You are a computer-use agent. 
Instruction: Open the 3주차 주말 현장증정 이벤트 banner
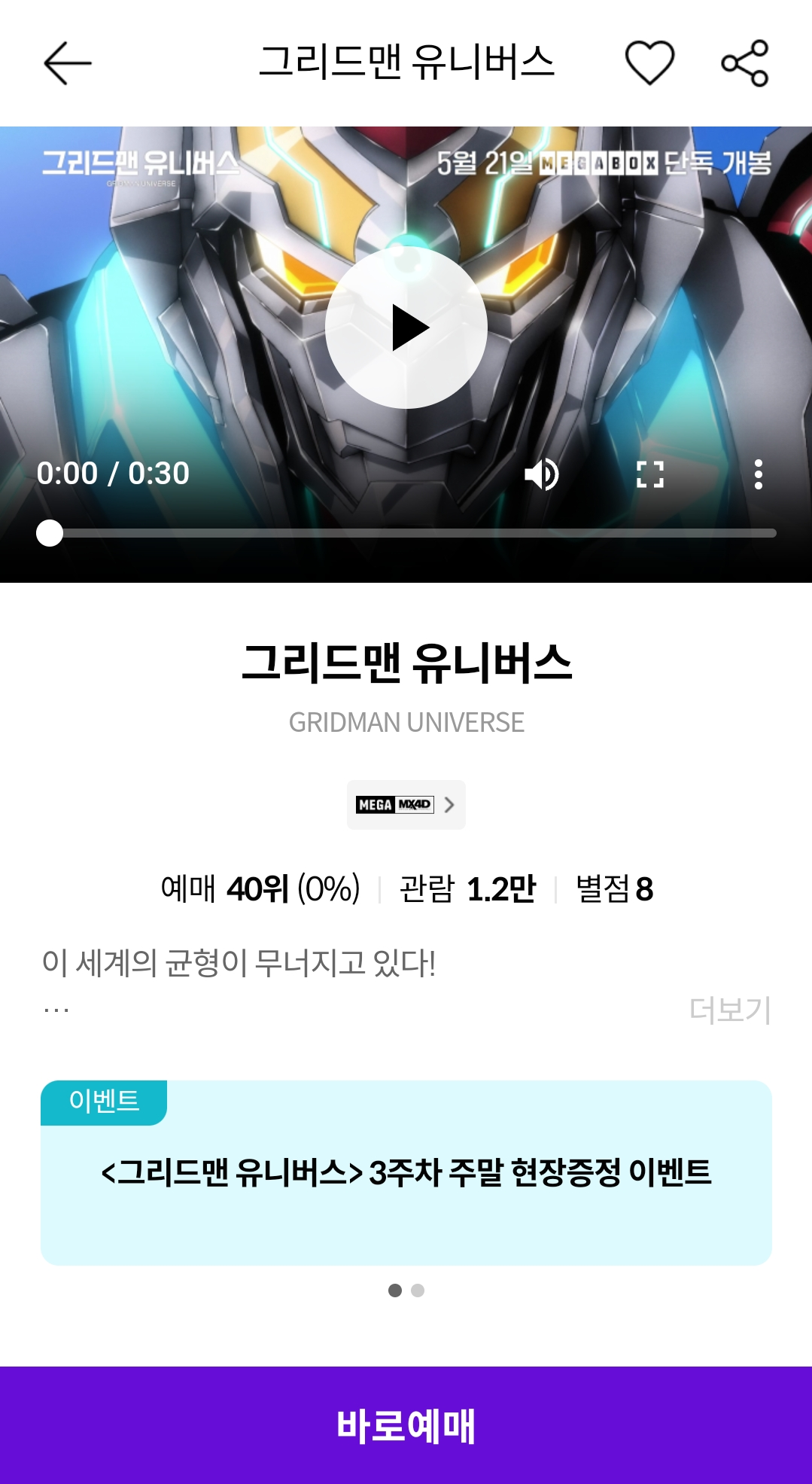(406, 1172)
